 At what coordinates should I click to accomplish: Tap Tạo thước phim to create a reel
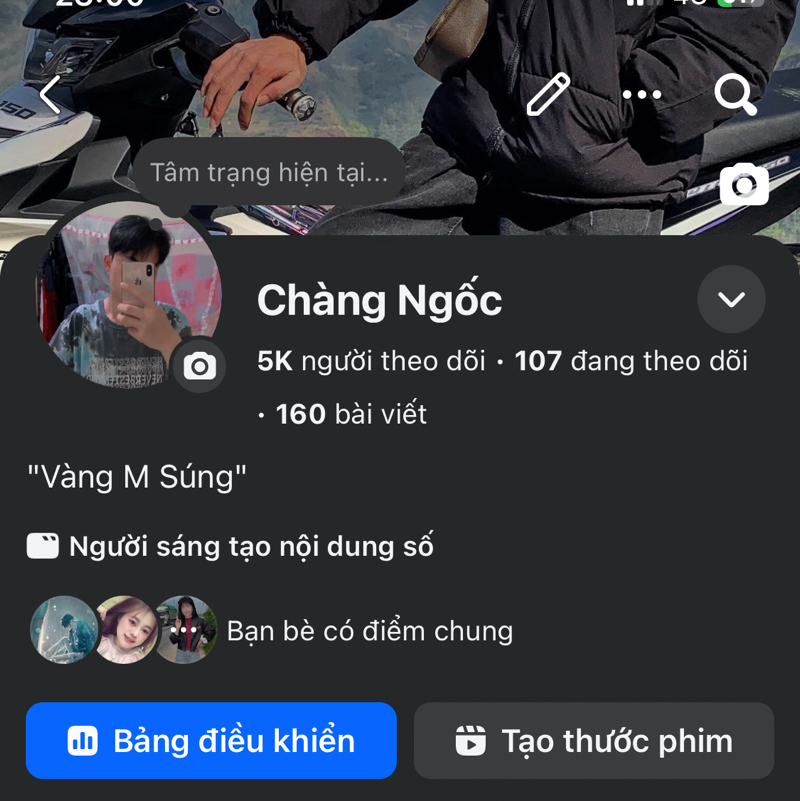[594, 741]
